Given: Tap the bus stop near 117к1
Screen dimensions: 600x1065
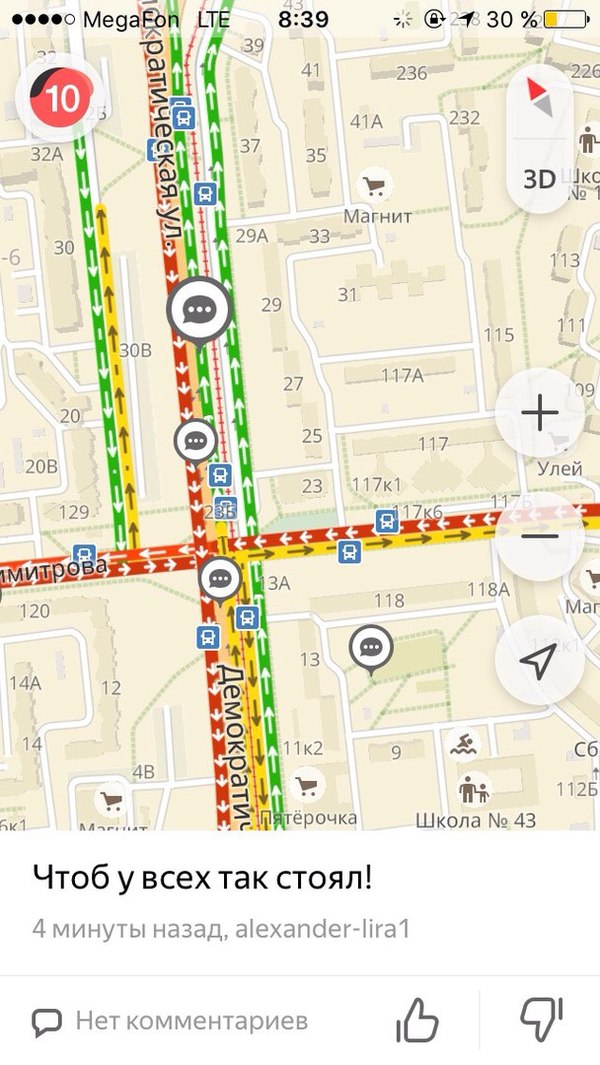Looking at the screenshot, I should 386,520.
